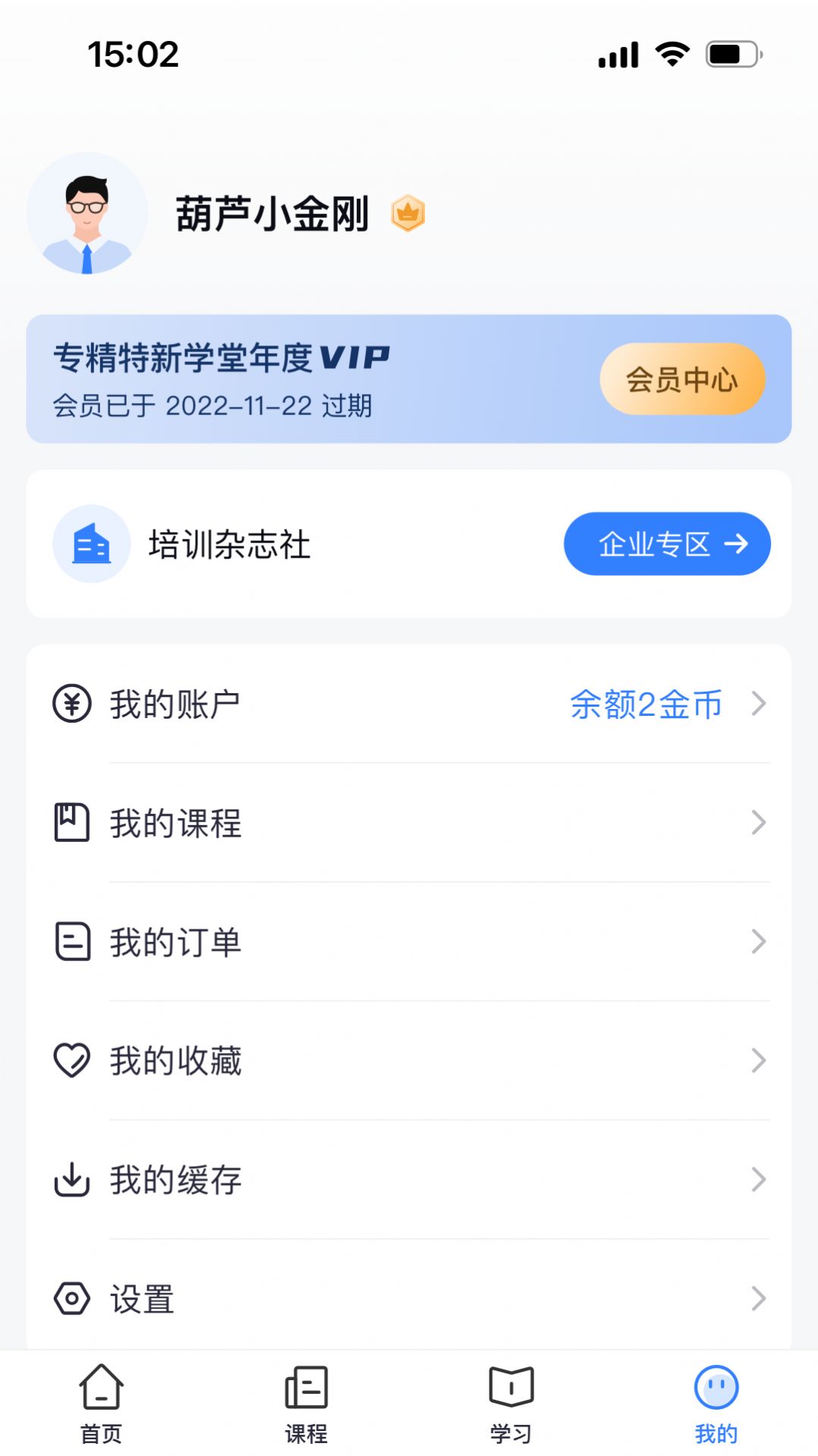The image size is (818, 1456).
Task: Tap the crown membership badge beside username
Action: (408, 213)
